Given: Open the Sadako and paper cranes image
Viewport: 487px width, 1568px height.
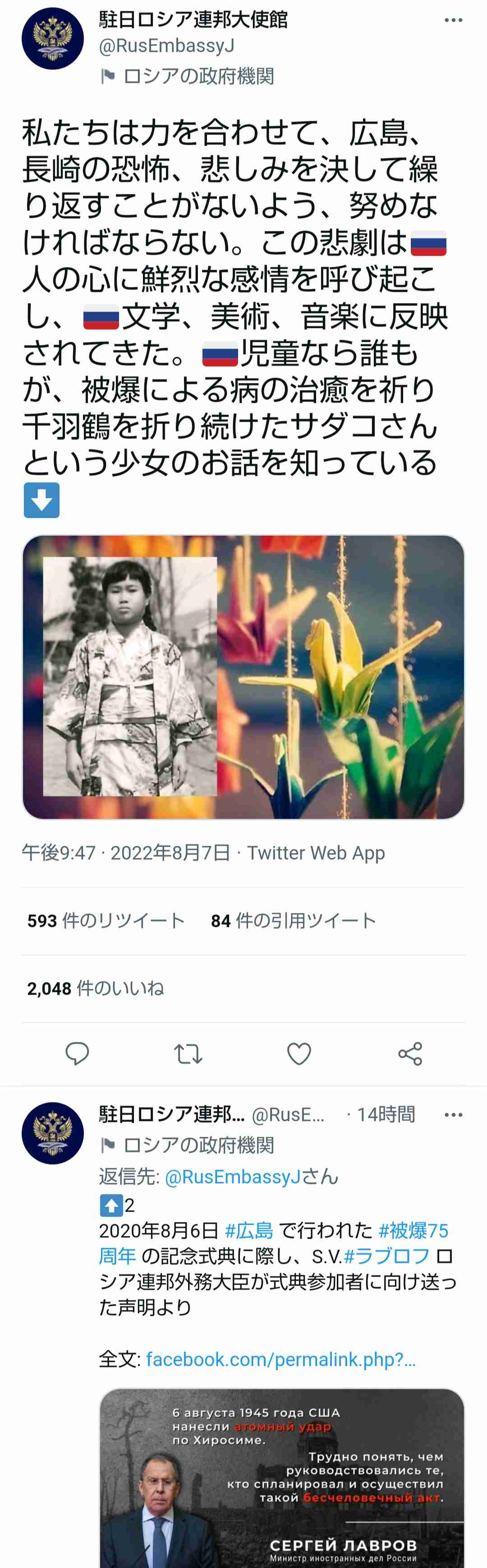Looking at the screenshot, I should coord(243,677).
